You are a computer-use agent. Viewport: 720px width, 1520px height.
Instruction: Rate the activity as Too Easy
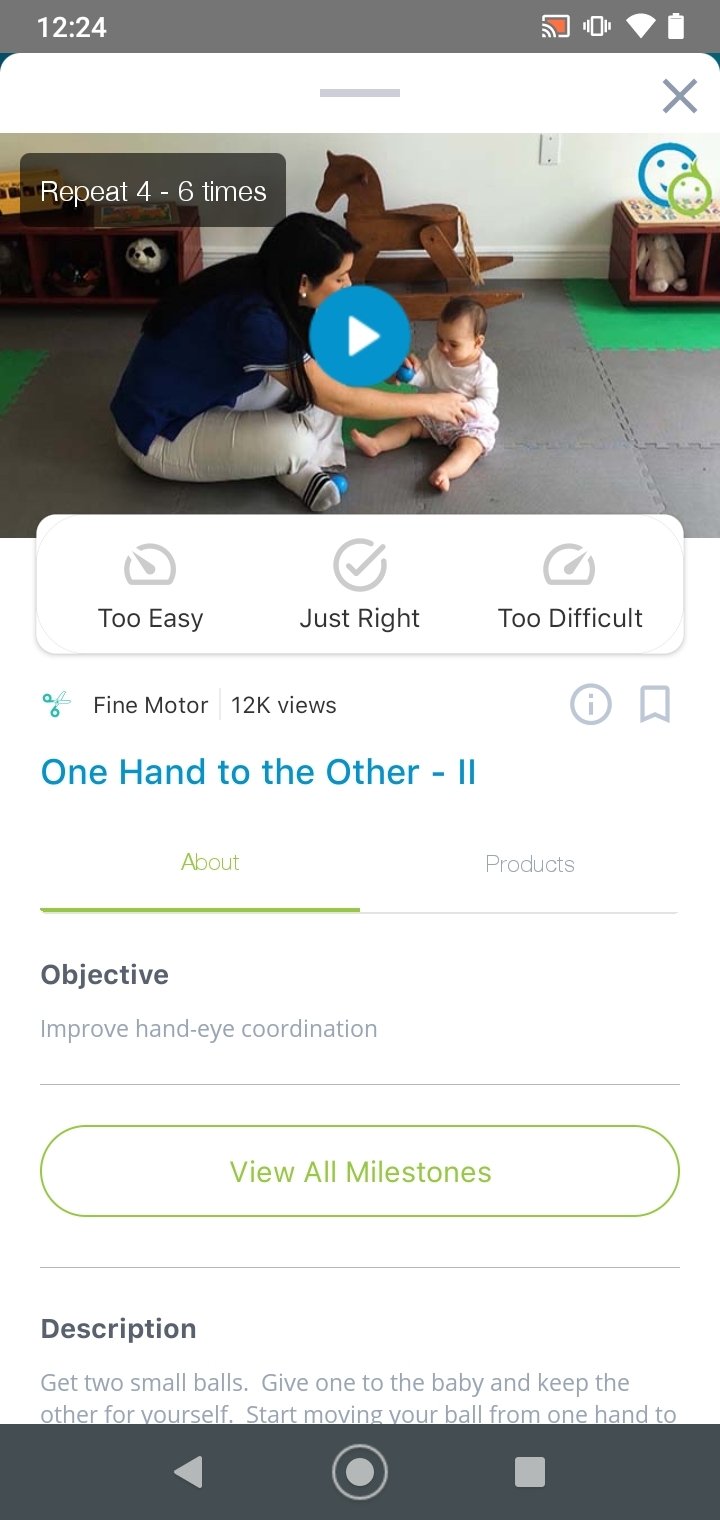pyautogui.click(x=150, y=587)
